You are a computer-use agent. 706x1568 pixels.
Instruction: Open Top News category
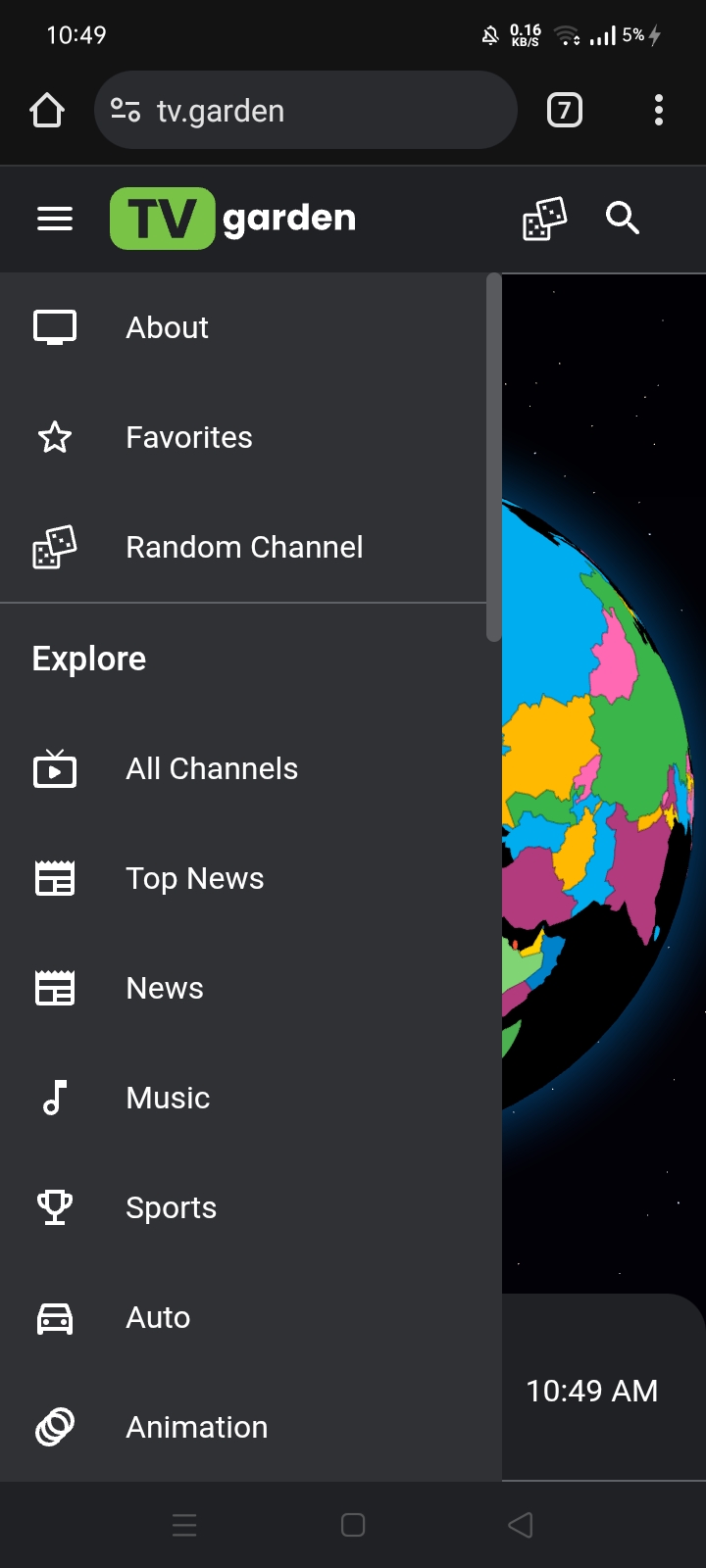pos(194,879)
